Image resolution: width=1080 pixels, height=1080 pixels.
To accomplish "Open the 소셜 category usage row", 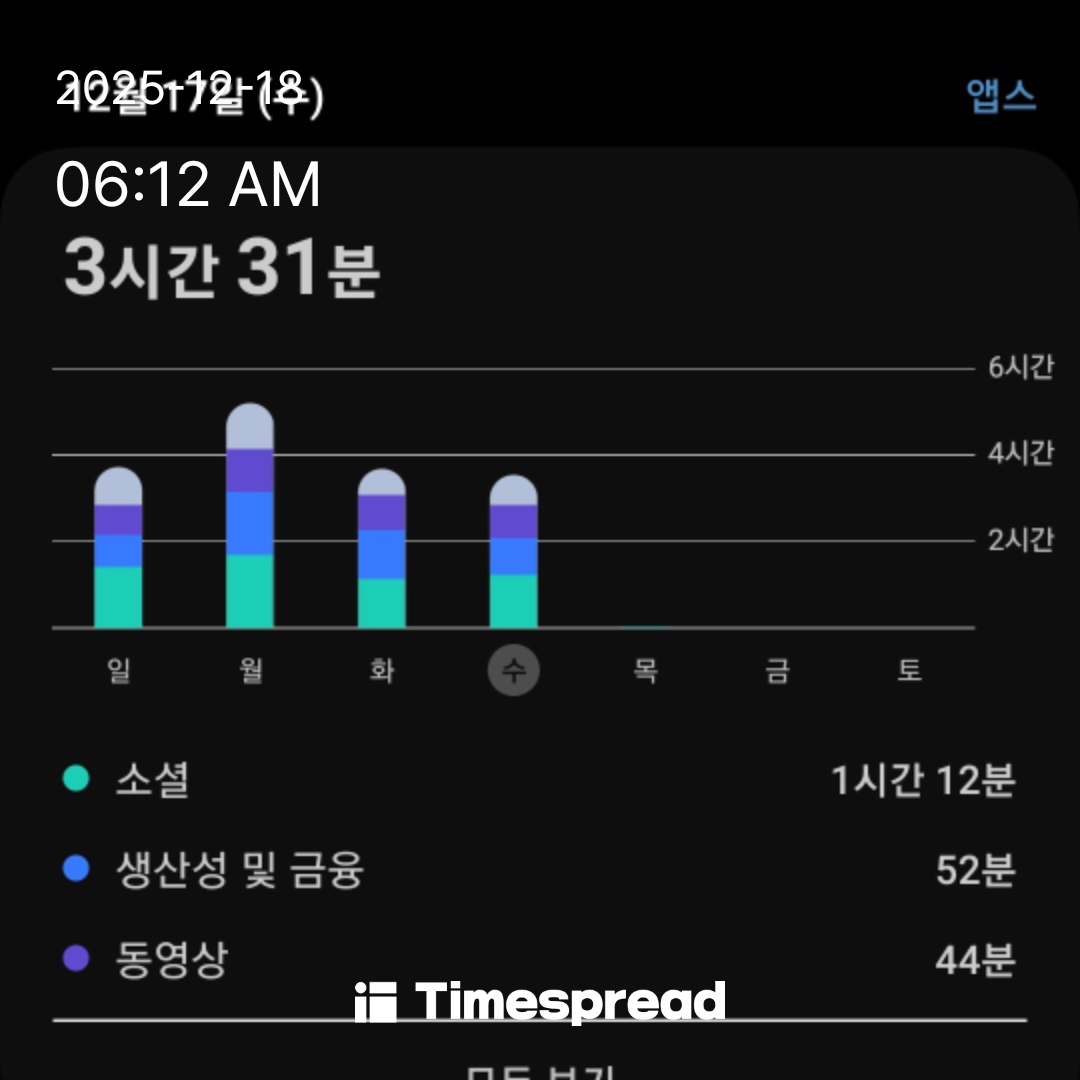I will [x=540, y=780].
